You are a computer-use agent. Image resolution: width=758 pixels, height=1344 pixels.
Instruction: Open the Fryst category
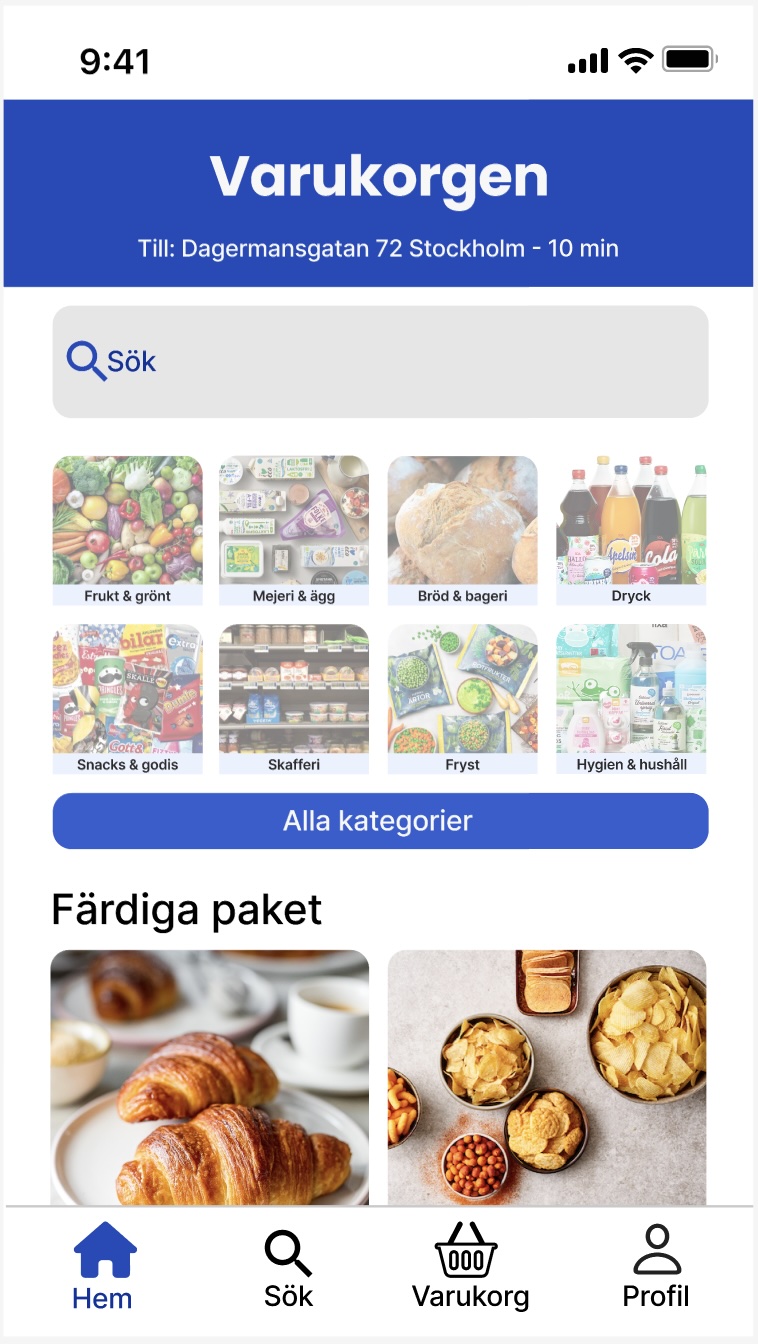pos(463,699)
